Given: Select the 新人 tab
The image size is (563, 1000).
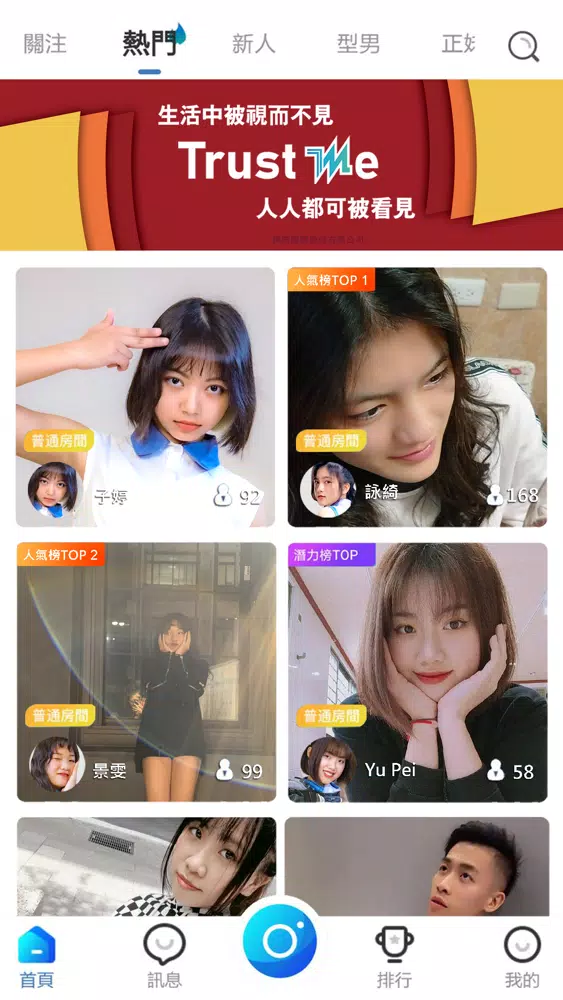Looking at the screenshot, I should click(254, 44).
